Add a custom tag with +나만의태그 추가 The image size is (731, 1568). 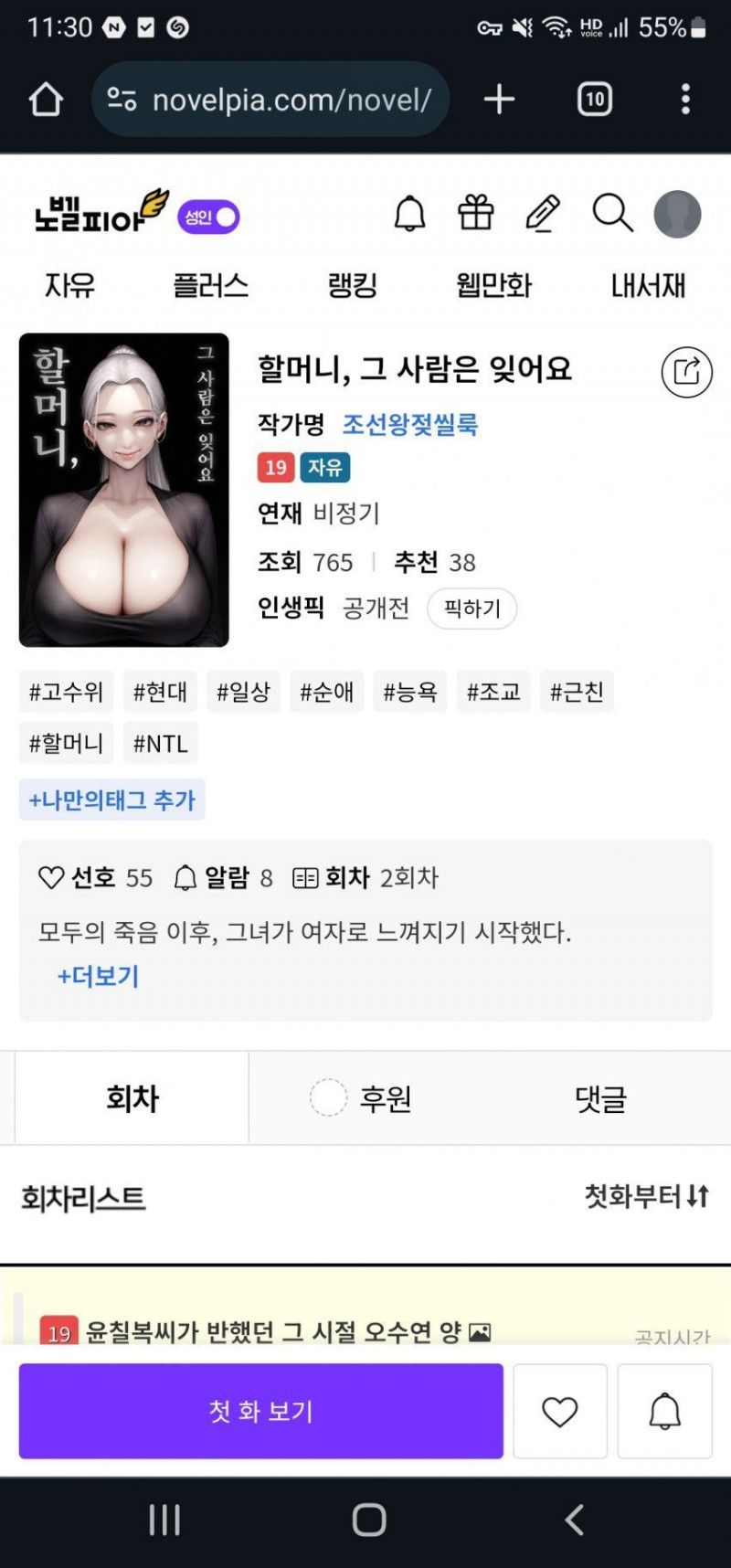click(x=111, y=800)
